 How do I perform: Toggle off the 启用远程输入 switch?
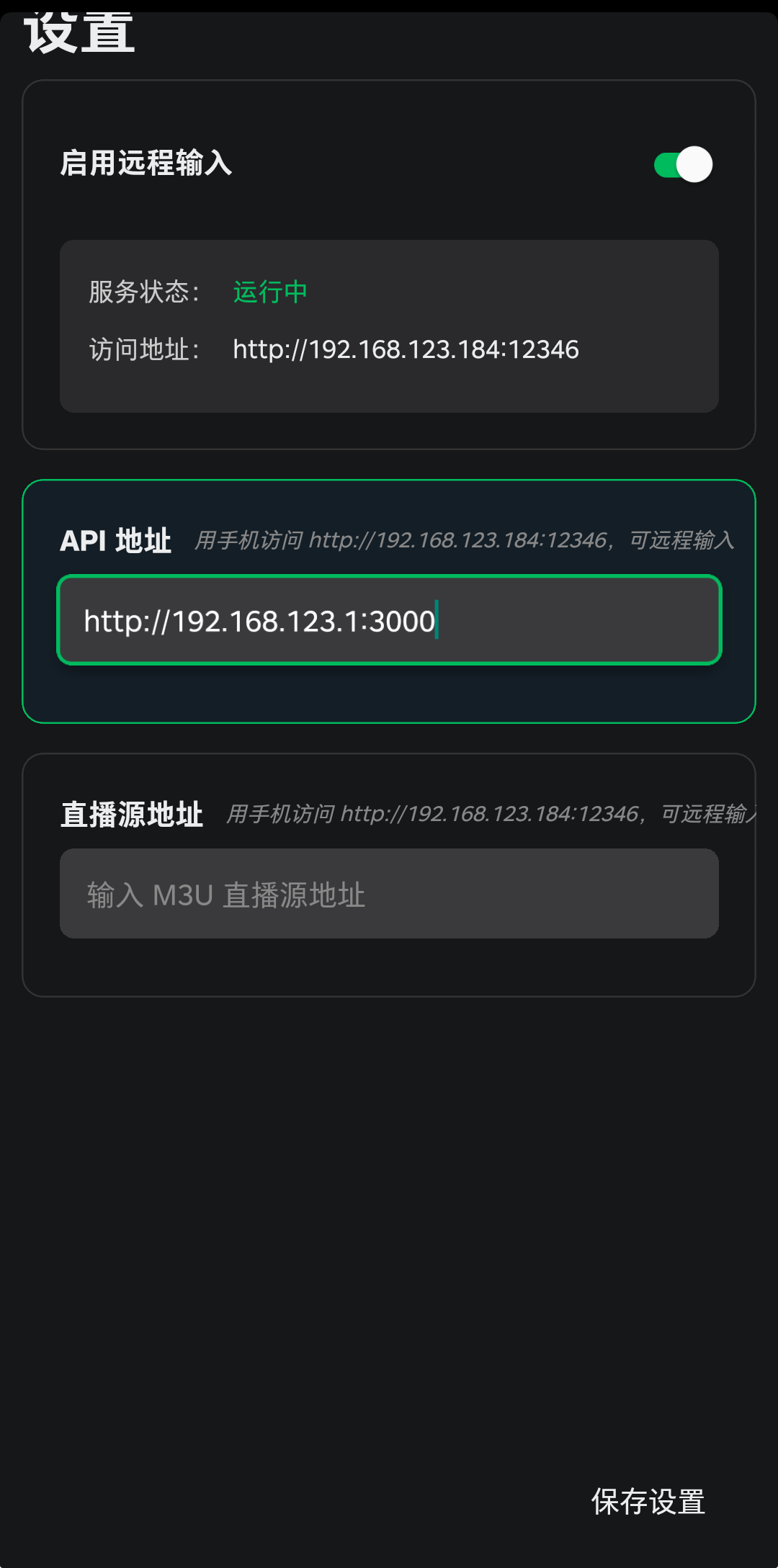point(683,165)
